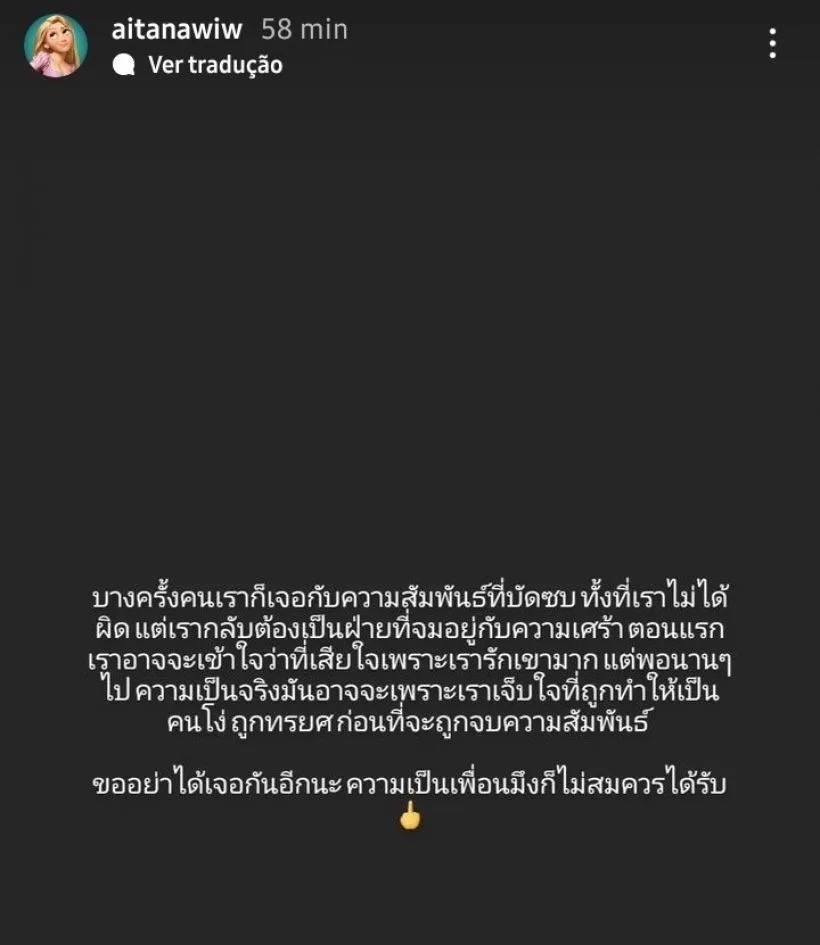The height and width of the screenshot is (945, 820).
Task: Tap Ver tradução to translate the story
Action: pos(214,65)
